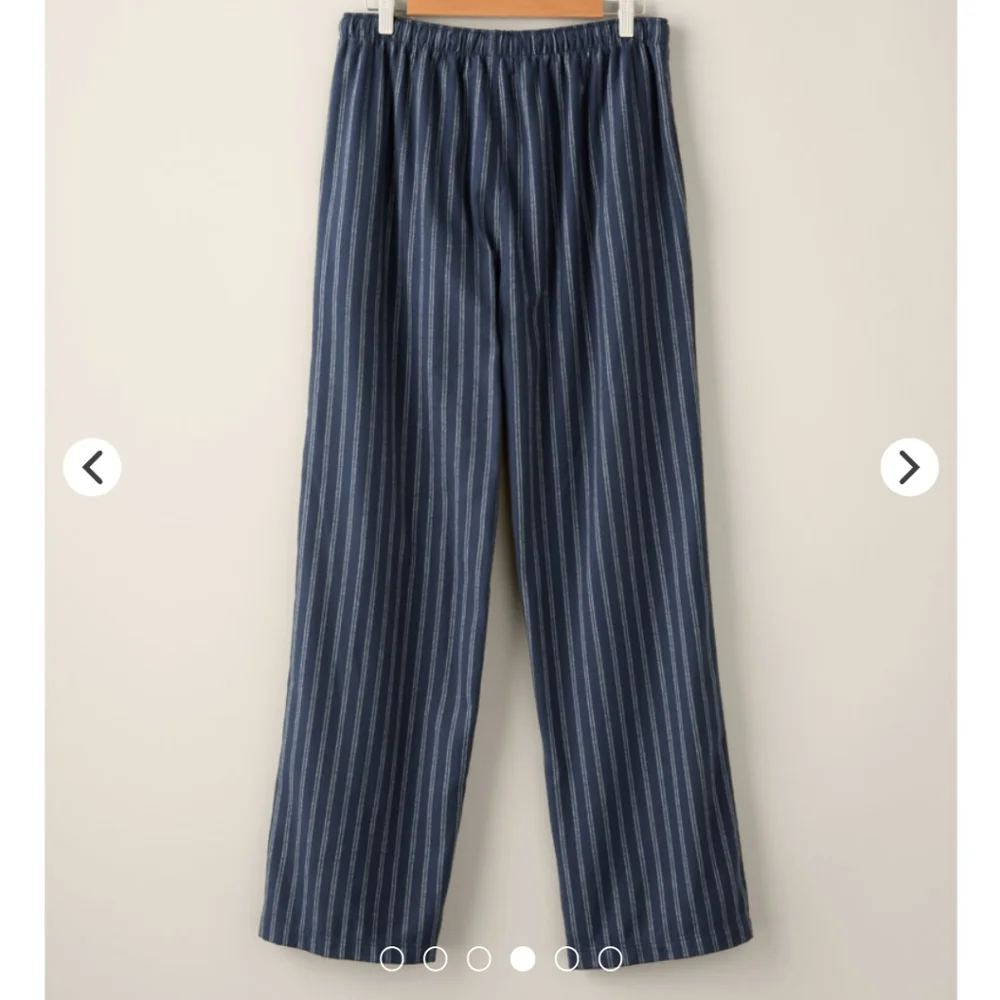Go to the previous product image
The width and height of the screenshot is (1000, 1000).
[x=92, y=467]
